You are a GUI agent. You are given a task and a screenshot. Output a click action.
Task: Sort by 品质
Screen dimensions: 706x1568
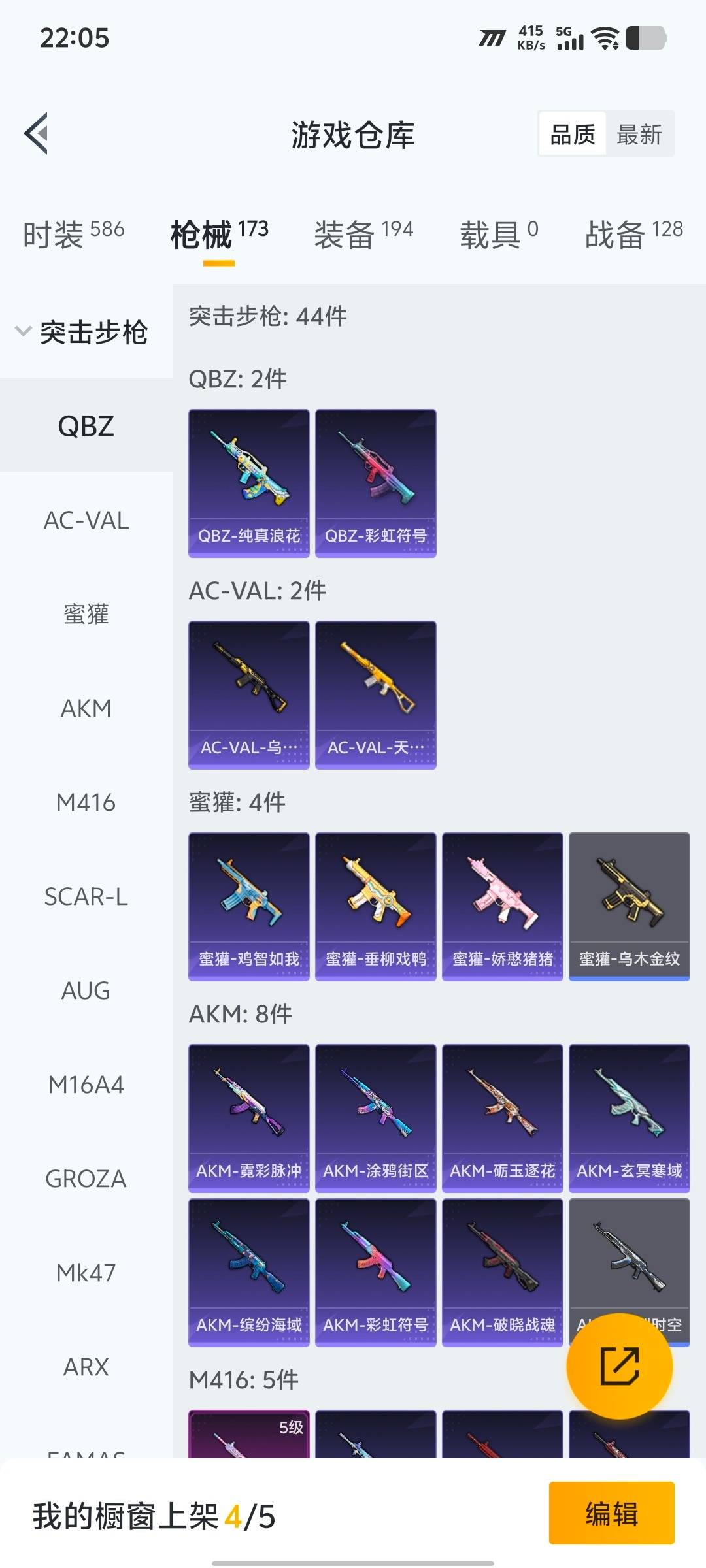pos(573,135)
